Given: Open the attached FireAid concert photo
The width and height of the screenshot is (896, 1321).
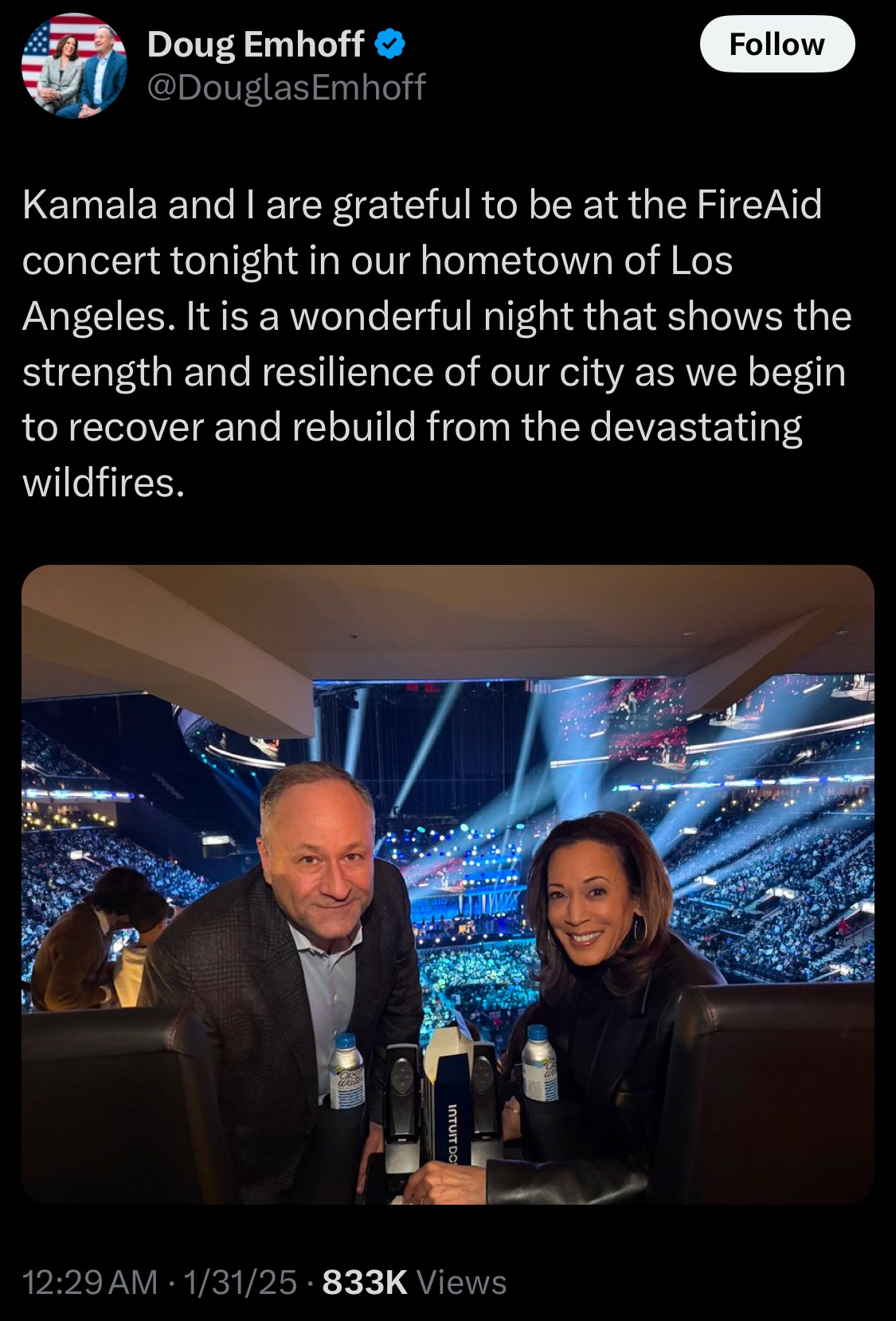Looking at the screenshot, I should (x=448, y=884).
